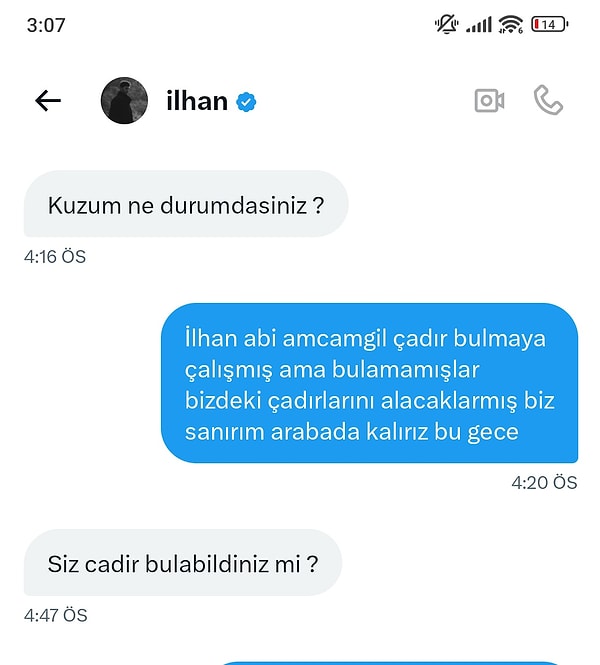Viewport: 600px width, 665px height.
Task: Go back from the ilhan chat
Action: click(48, 100)
